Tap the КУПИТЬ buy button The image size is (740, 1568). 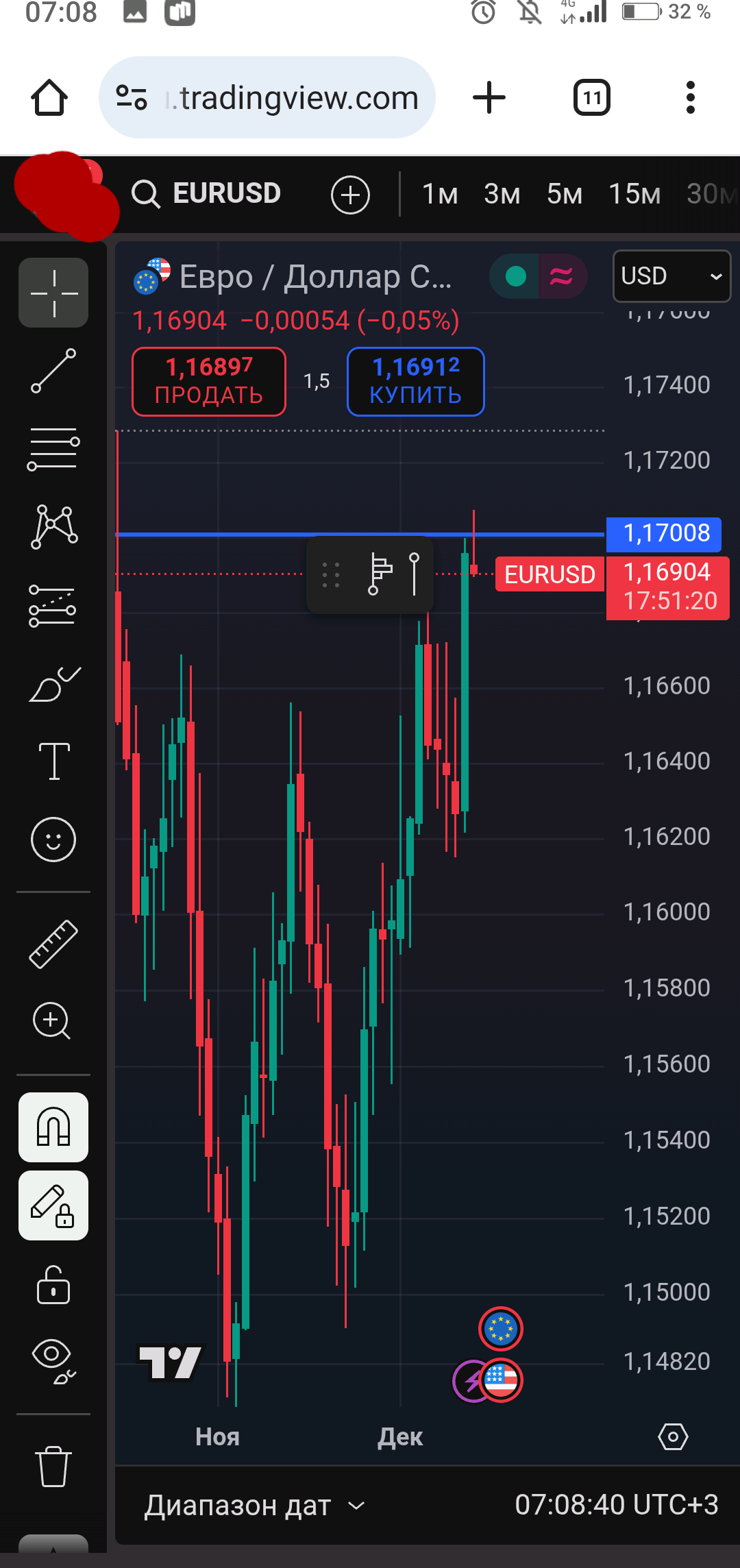tap(416, 382)
